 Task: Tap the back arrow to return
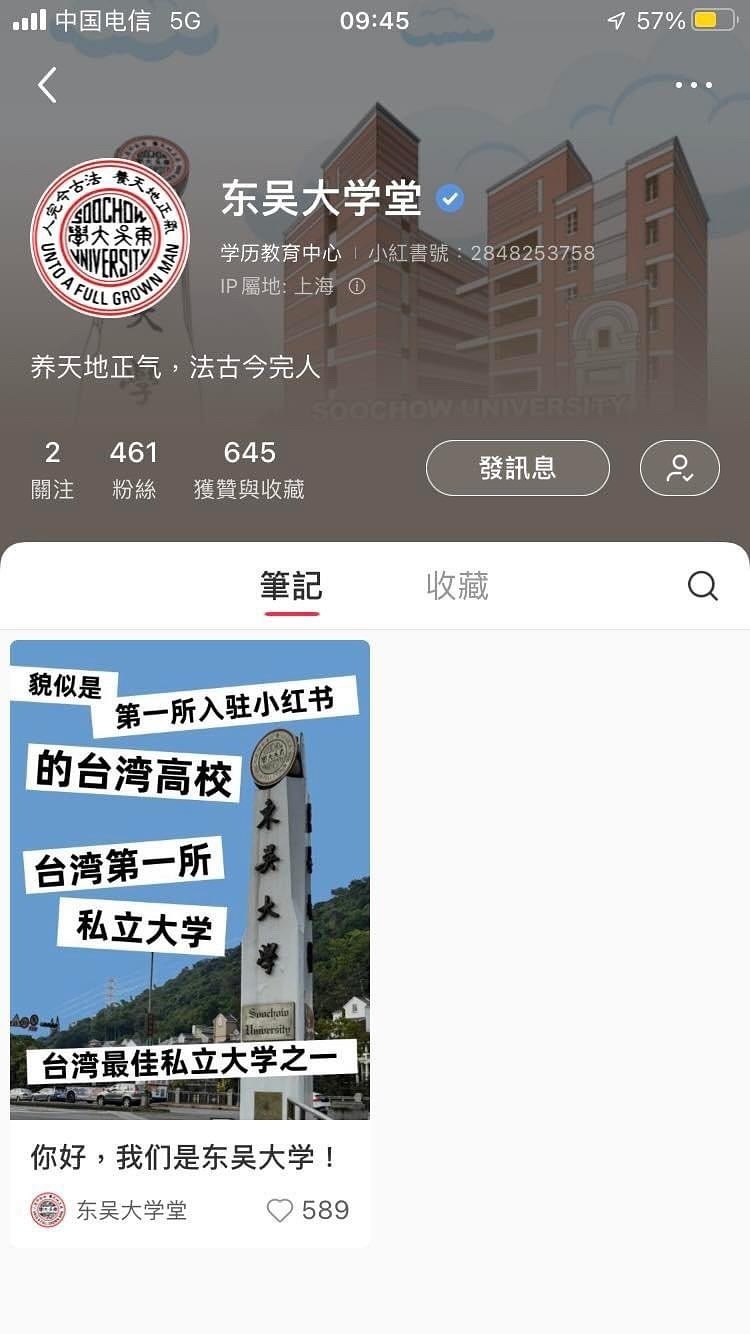point(46,85)
